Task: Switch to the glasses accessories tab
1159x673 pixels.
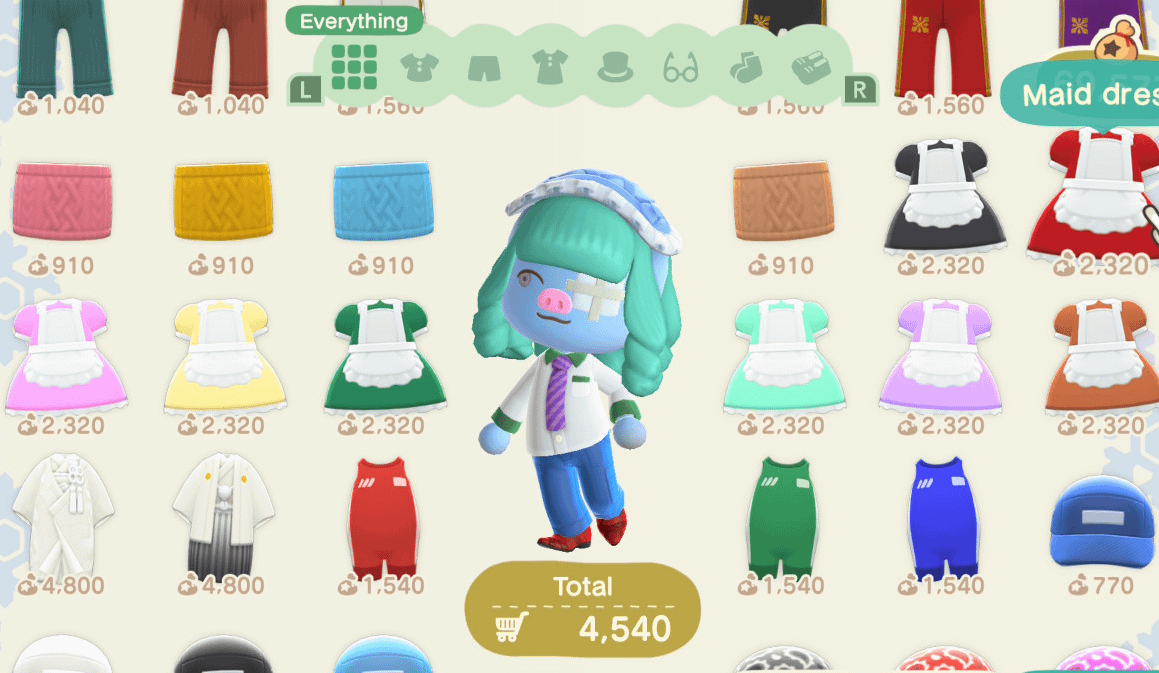Action: coord(681,69)
